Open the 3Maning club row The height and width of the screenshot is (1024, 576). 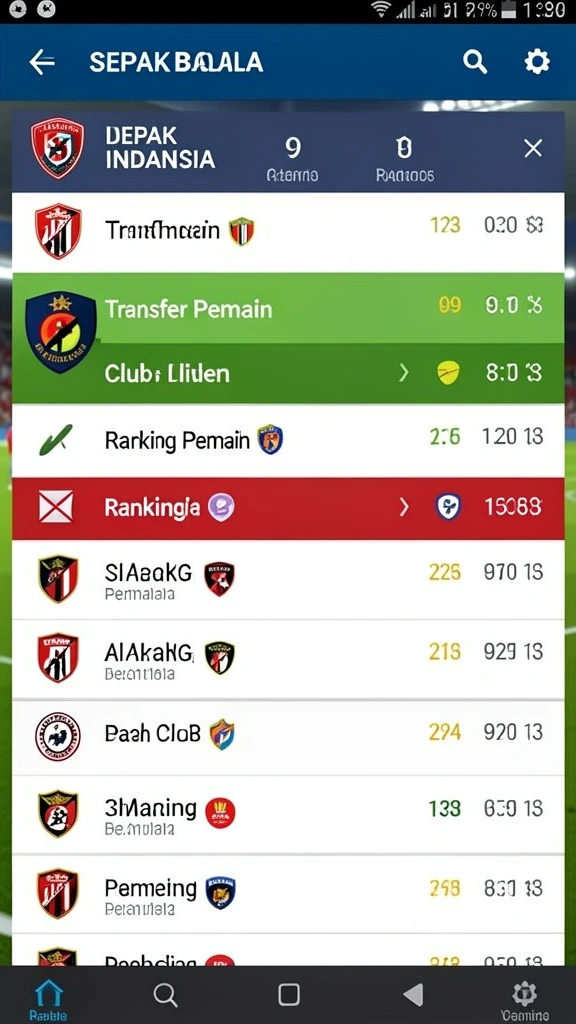point(288,814)
